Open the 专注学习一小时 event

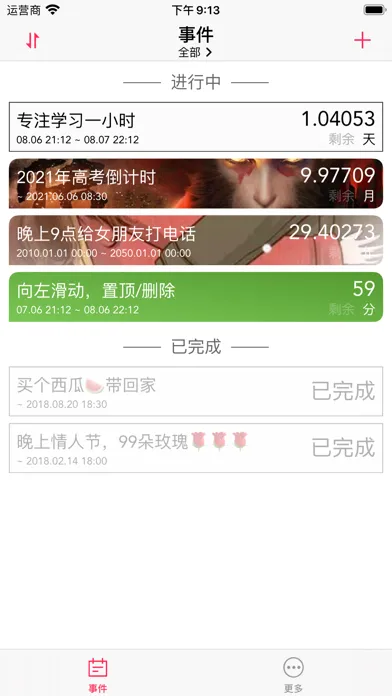196,127
